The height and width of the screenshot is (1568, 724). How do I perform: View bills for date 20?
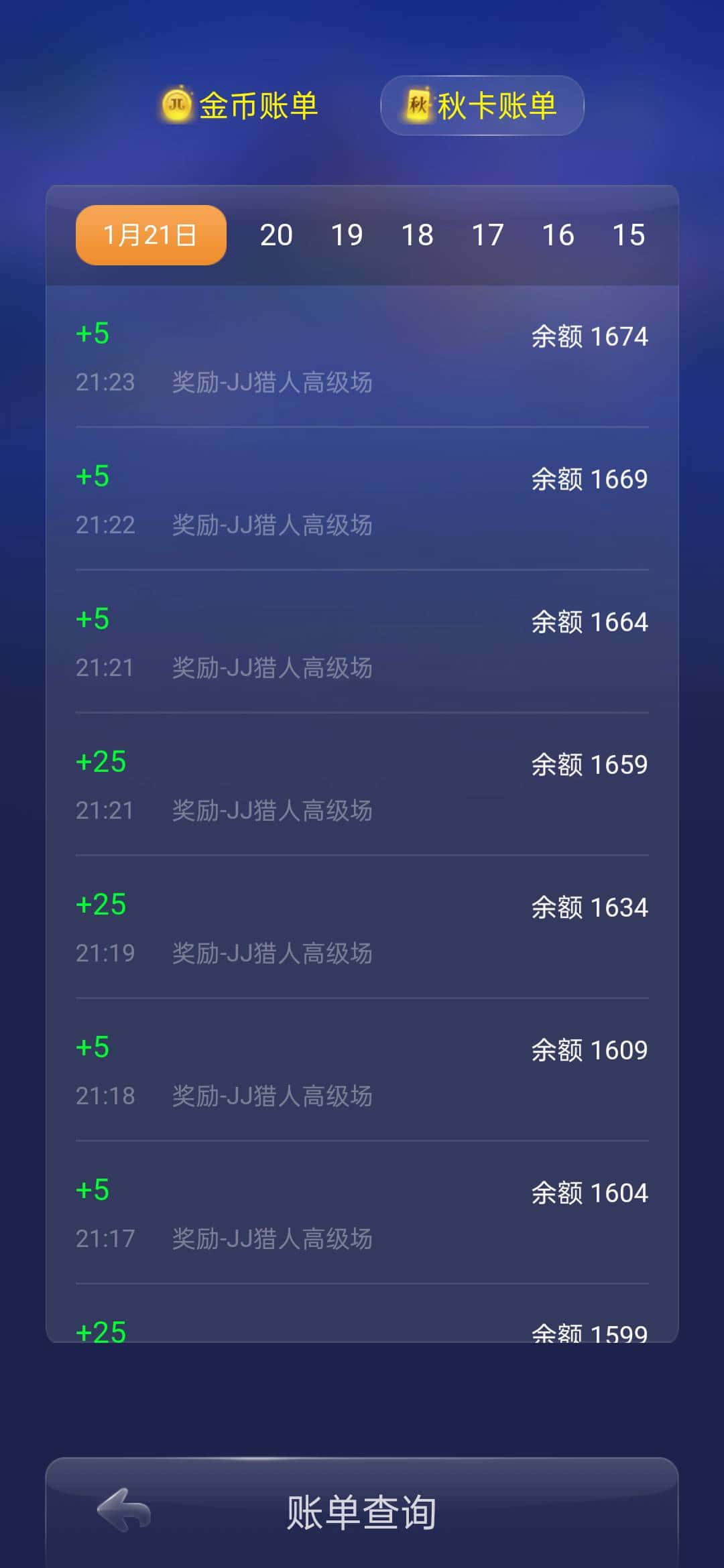(277, 235)
